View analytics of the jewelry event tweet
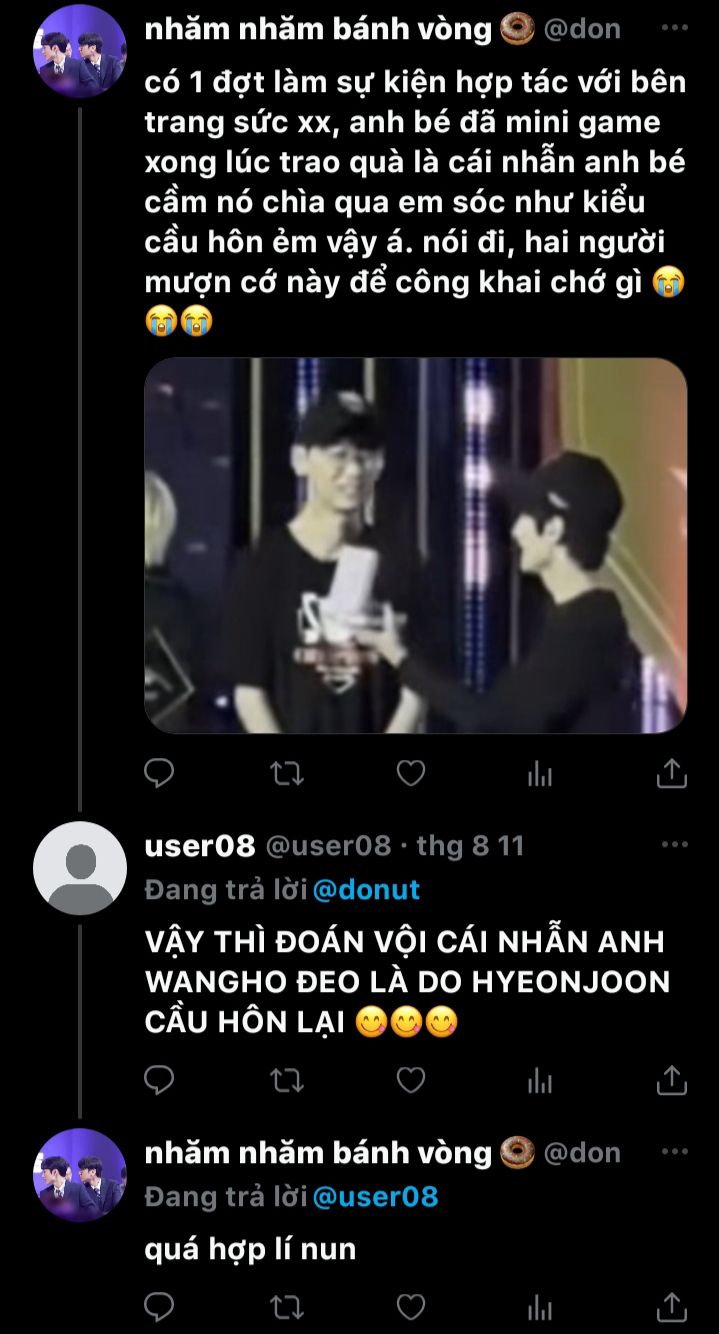 point(540,773)
